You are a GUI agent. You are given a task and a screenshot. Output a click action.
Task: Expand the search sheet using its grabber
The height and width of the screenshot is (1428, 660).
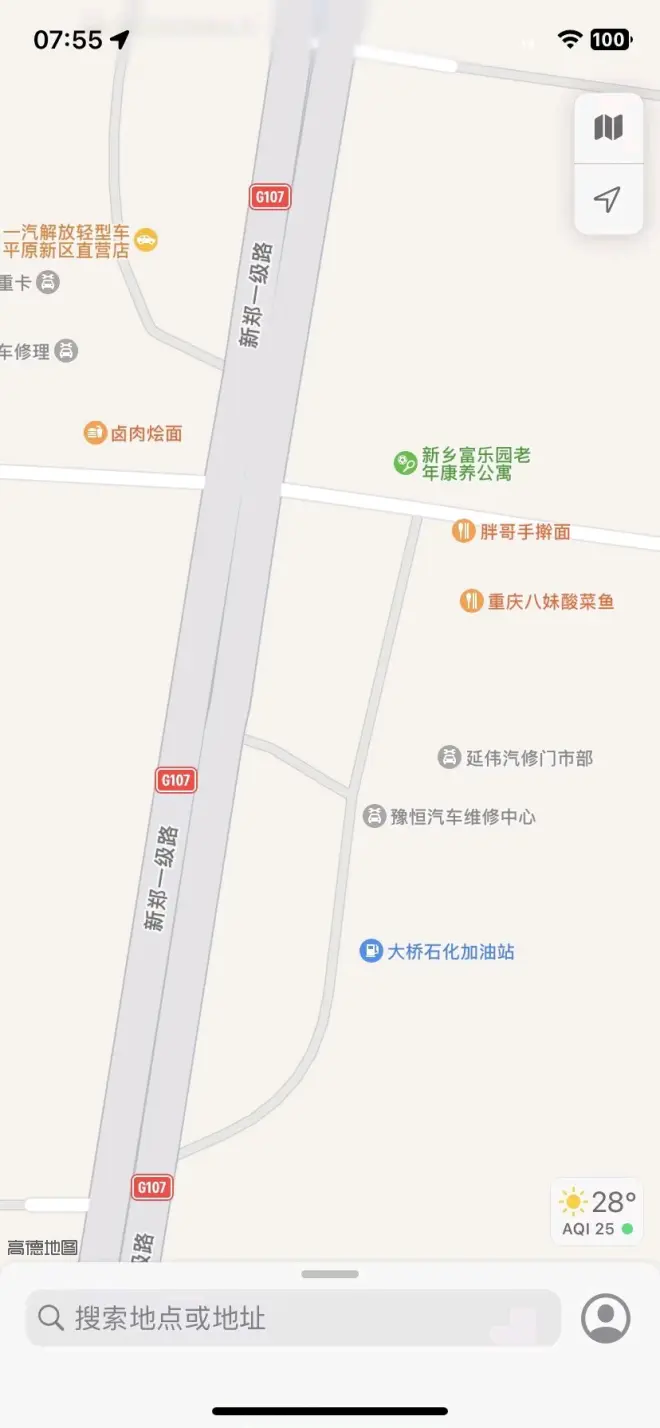pos(330,1274)
